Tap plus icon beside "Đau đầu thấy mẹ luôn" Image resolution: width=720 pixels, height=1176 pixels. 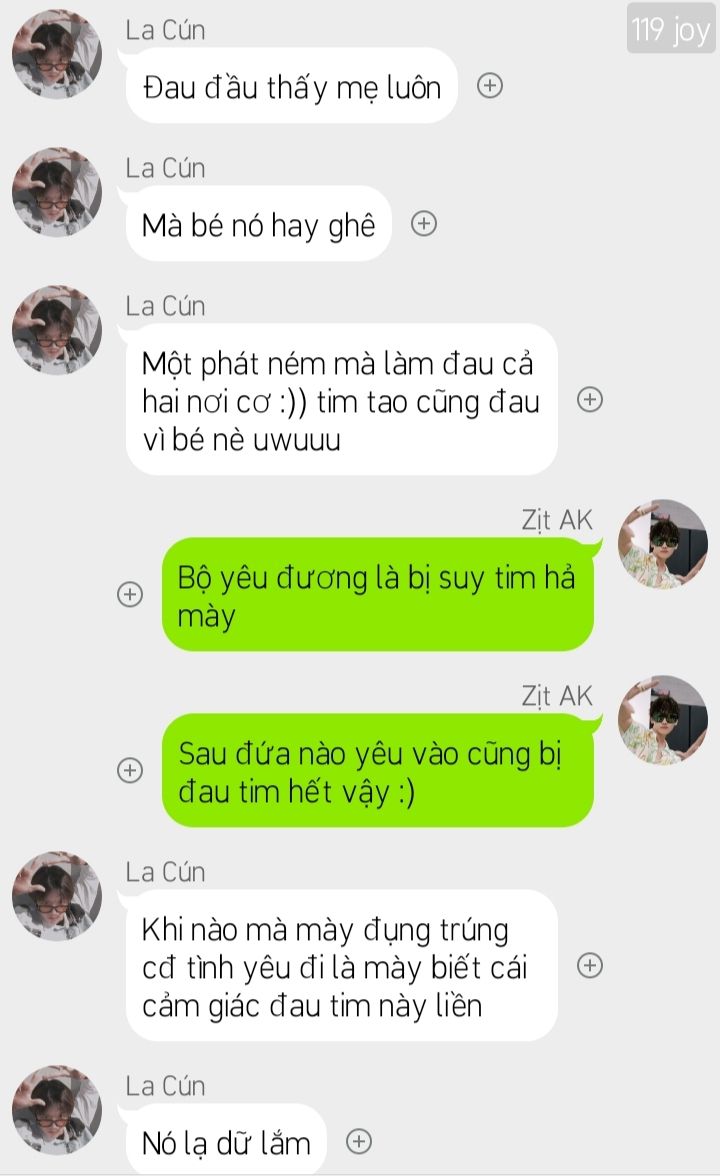click(489, 86)
